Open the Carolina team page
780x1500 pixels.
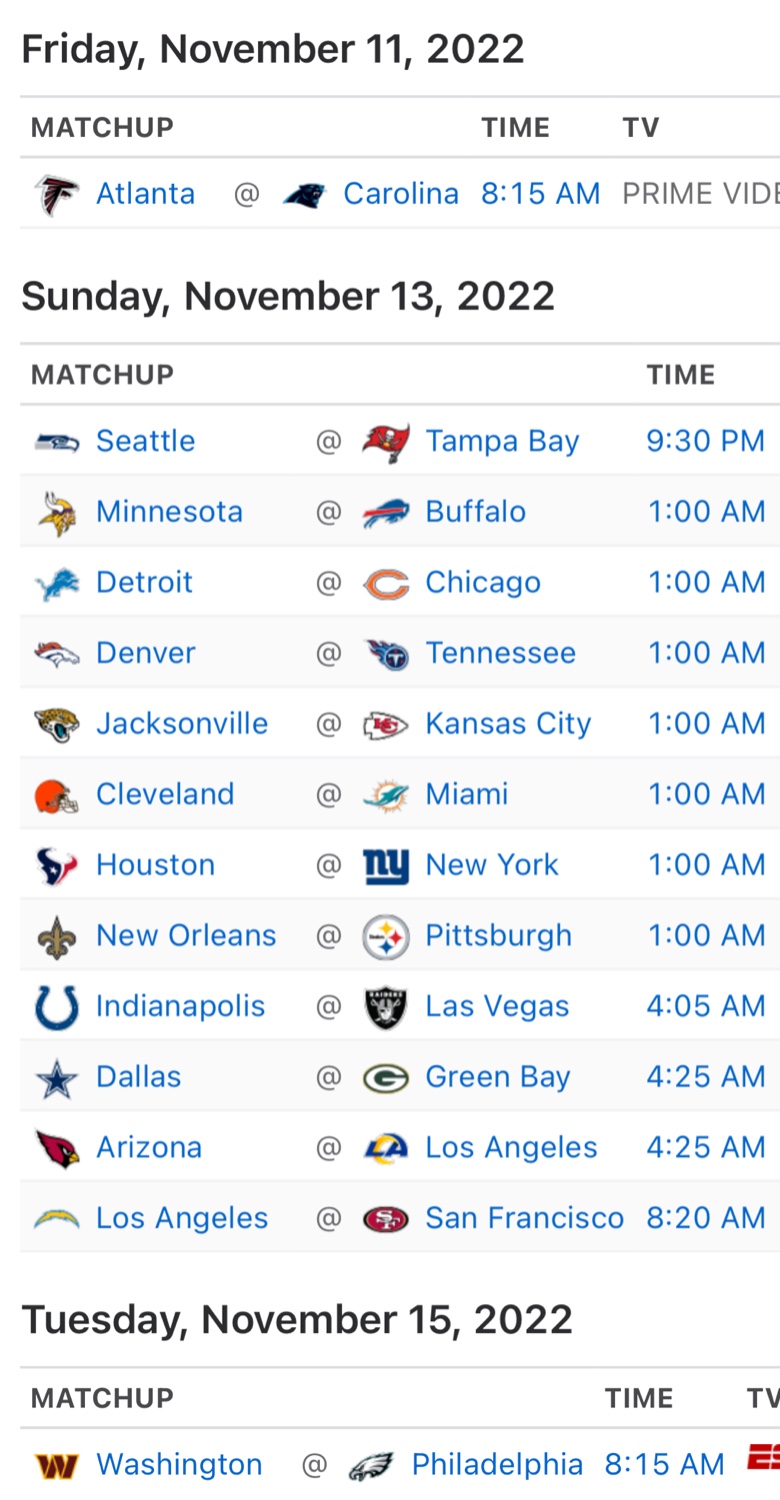tap(401, 193)
